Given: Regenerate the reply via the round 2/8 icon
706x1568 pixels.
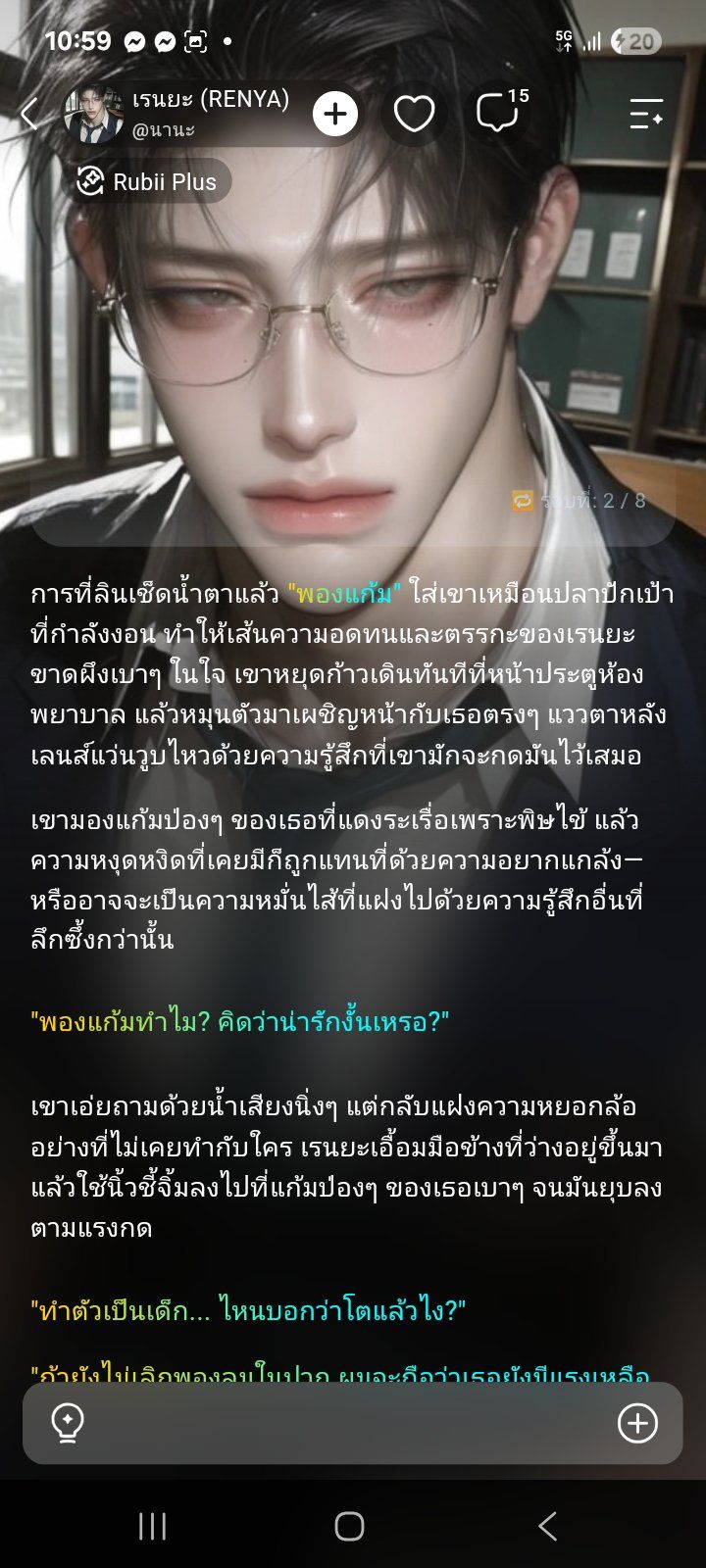Looking at the screenshot, I should [x=522, y=501].
